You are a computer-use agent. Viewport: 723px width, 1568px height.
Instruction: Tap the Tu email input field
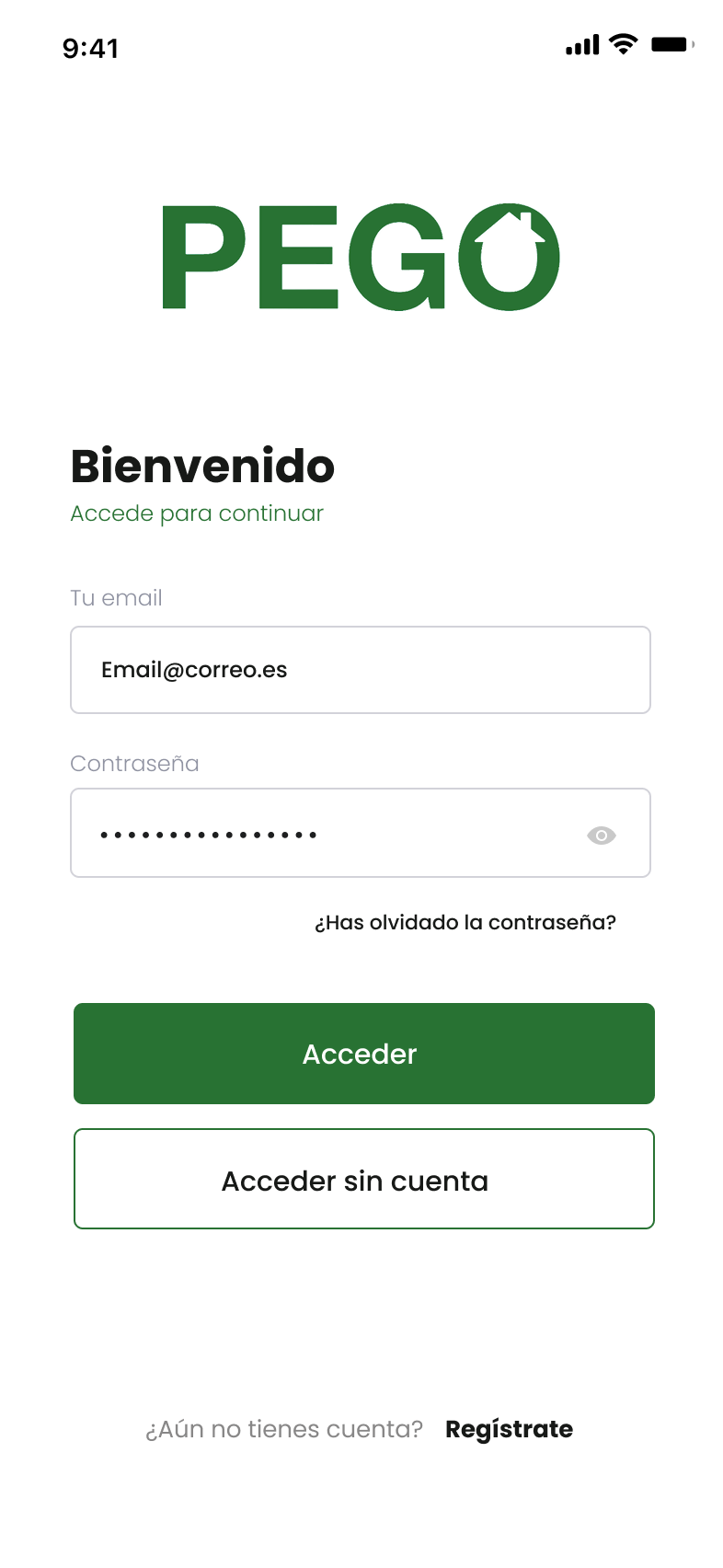pyautogui.click(x=360, y=670)
